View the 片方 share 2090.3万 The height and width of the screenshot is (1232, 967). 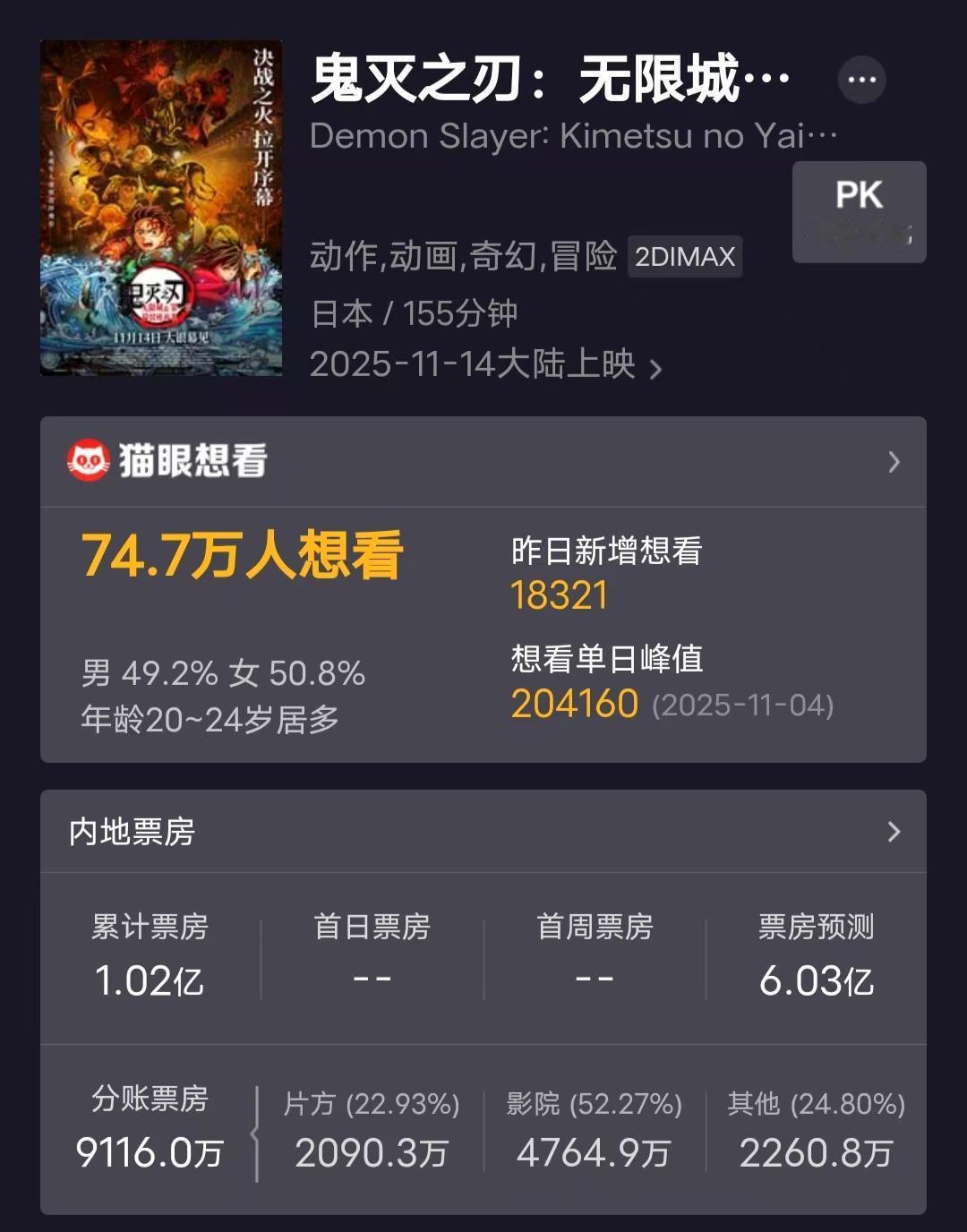369,1154
